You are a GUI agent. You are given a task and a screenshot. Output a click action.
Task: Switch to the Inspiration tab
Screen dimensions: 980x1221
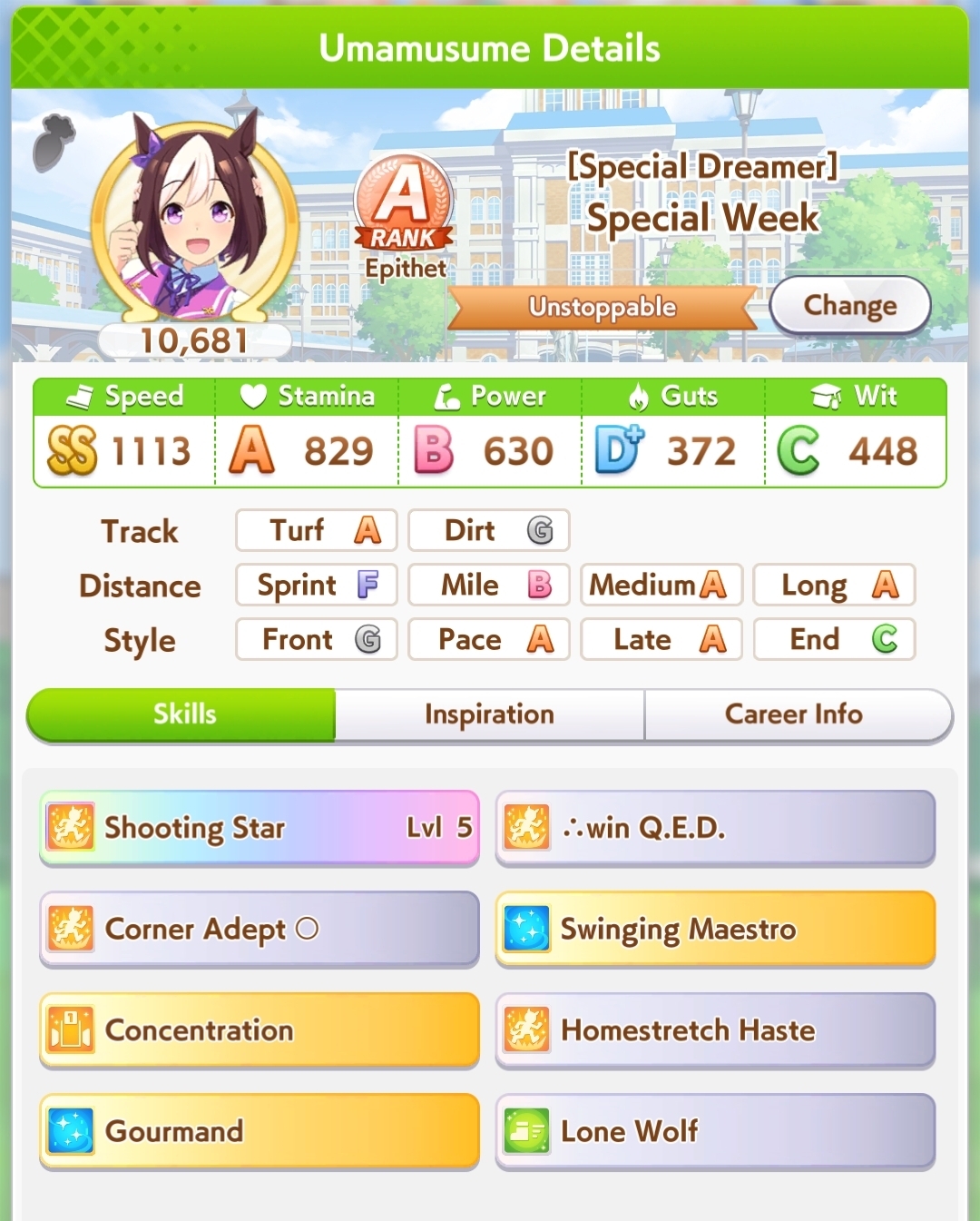489,714
